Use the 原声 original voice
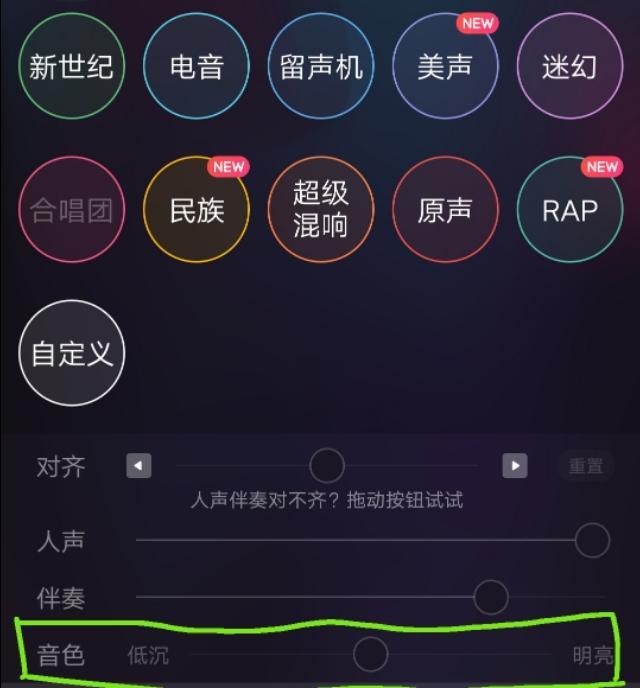 click(x=445, y=210)
